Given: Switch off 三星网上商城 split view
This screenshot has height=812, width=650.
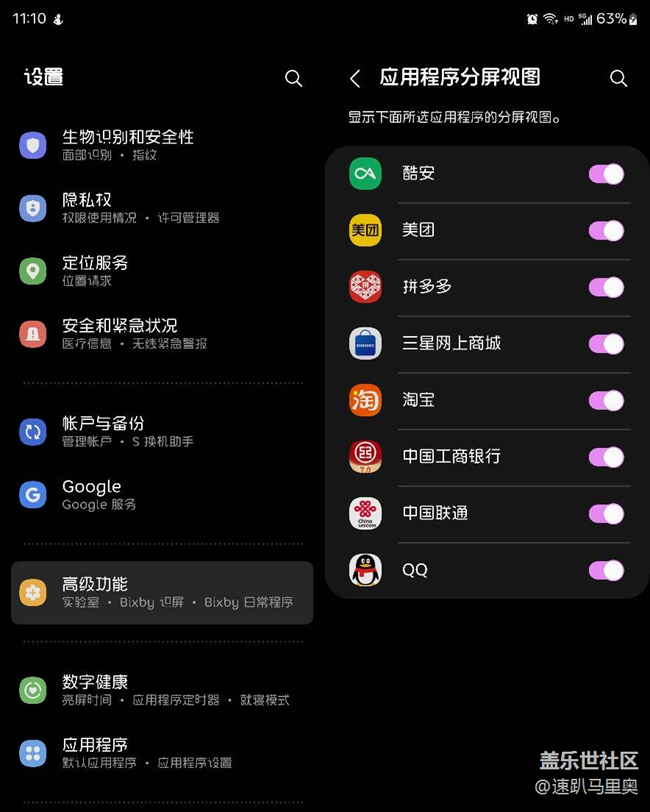Looking at the screenshot, I should pyautogui.click(x=606, y=344).
